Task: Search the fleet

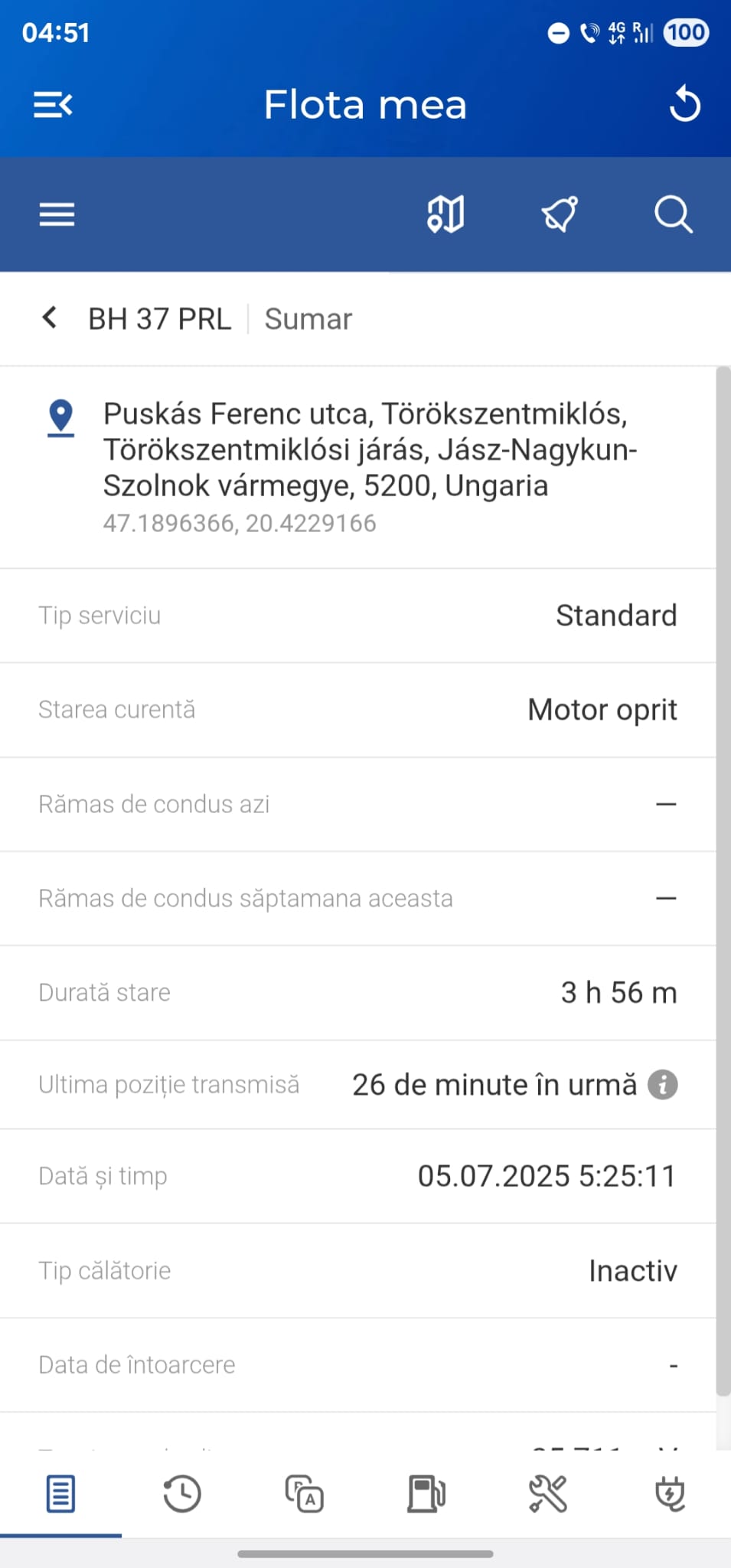Action: [x=673, y=214]
